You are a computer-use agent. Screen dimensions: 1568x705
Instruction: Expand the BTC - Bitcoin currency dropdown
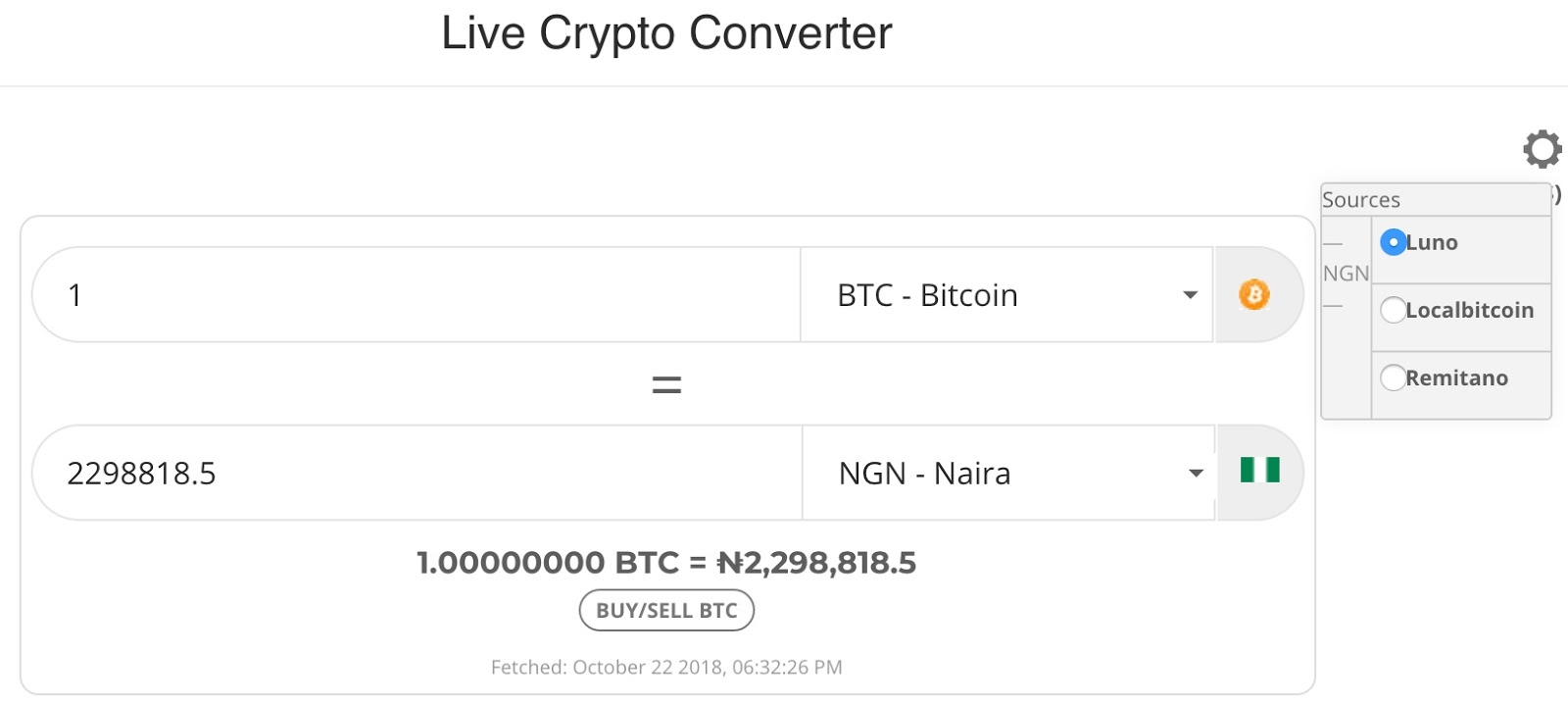click(x=1006, y=295)
